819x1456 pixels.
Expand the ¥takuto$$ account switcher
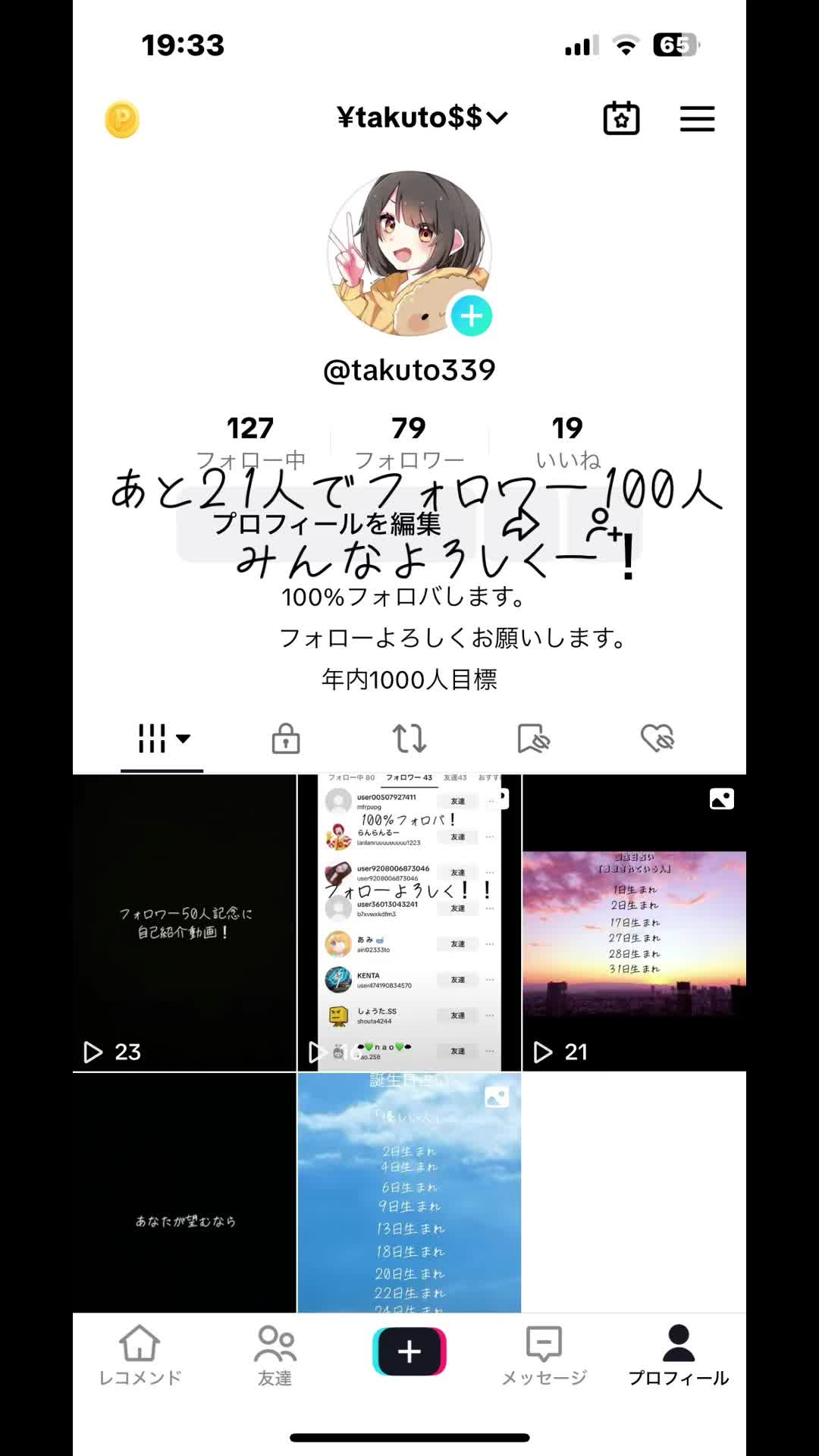(422, 118)
